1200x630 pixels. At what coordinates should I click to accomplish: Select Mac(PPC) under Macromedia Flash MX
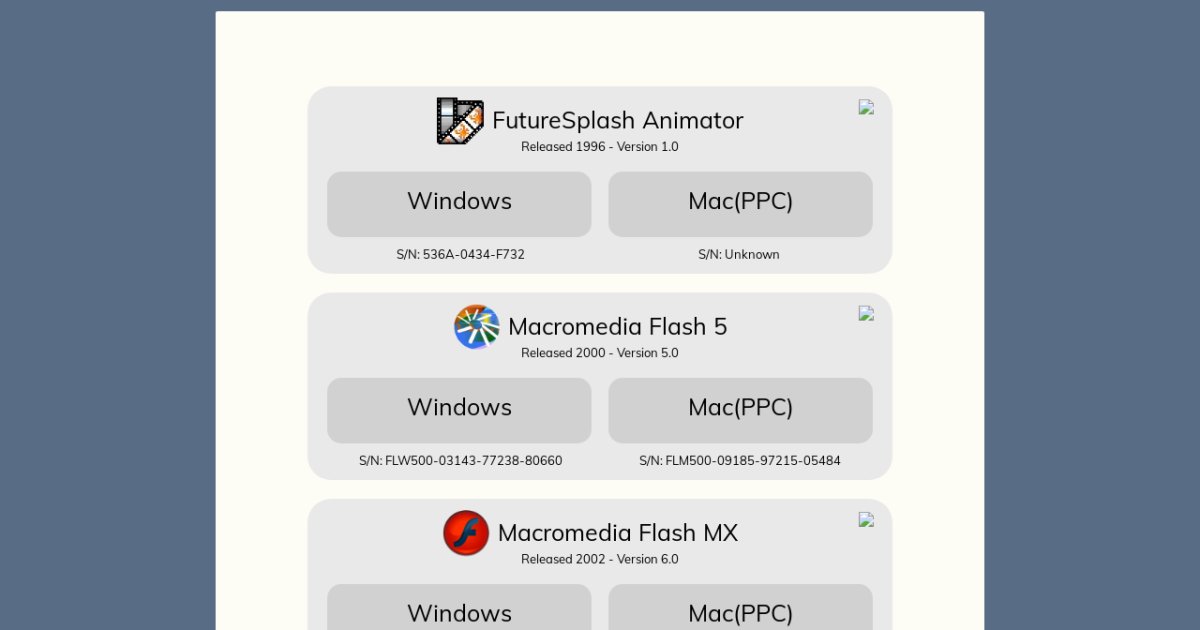click(740, 610)
